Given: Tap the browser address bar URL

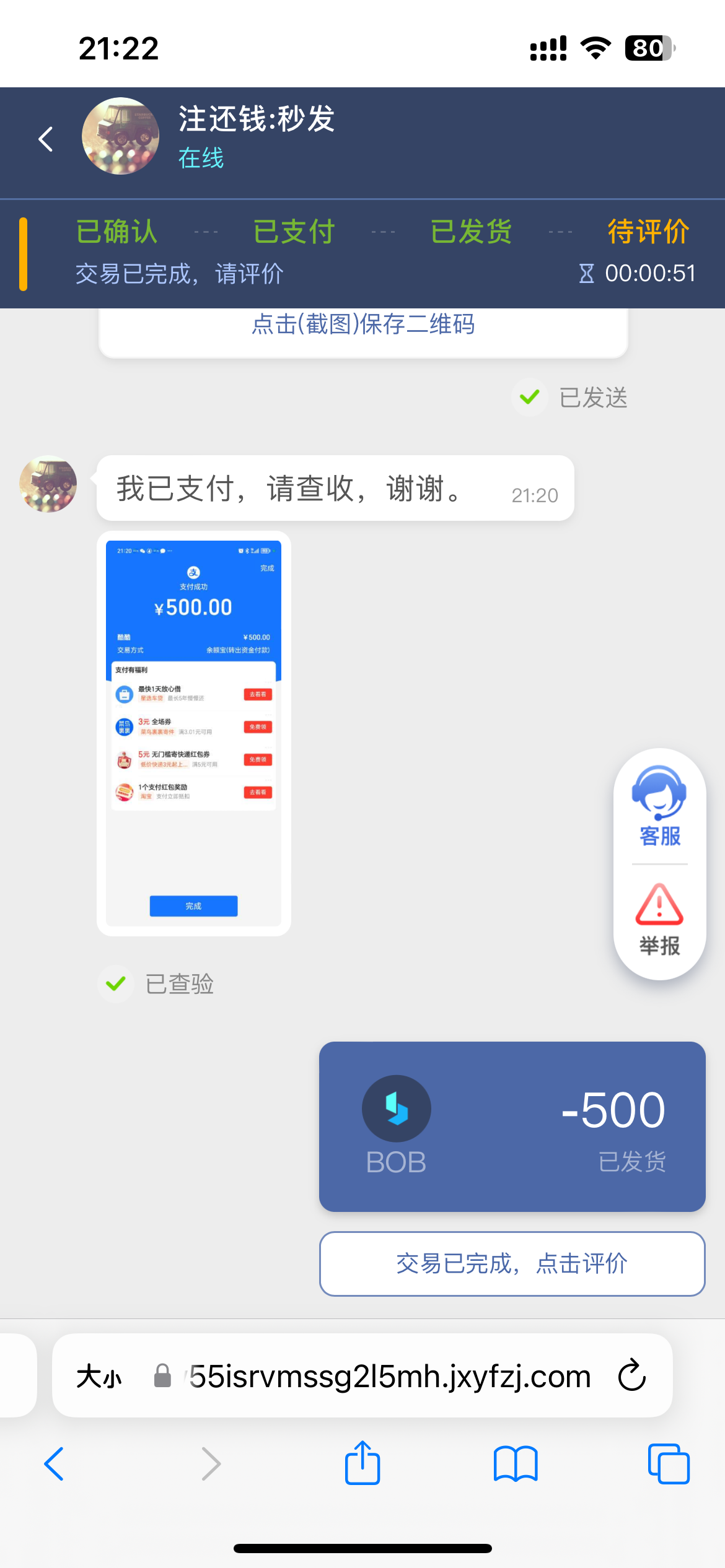Looking at the screenshot, I should tap(389, 1377).
